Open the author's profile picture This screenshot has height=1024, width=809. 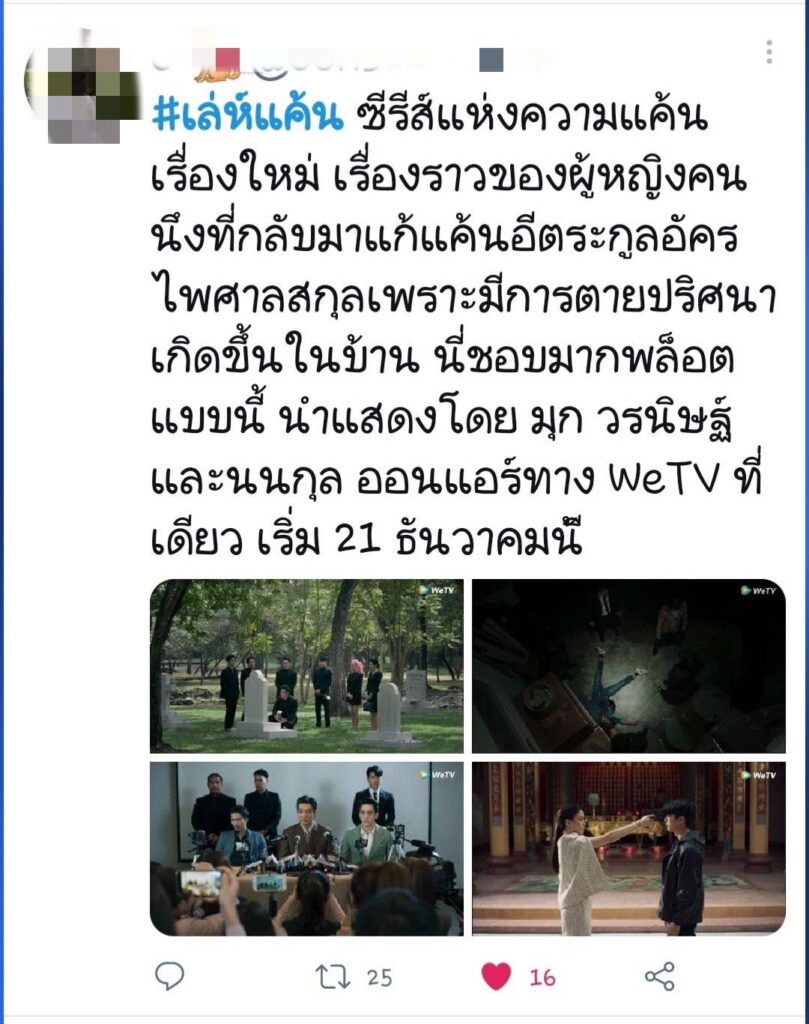click(84, 93)
